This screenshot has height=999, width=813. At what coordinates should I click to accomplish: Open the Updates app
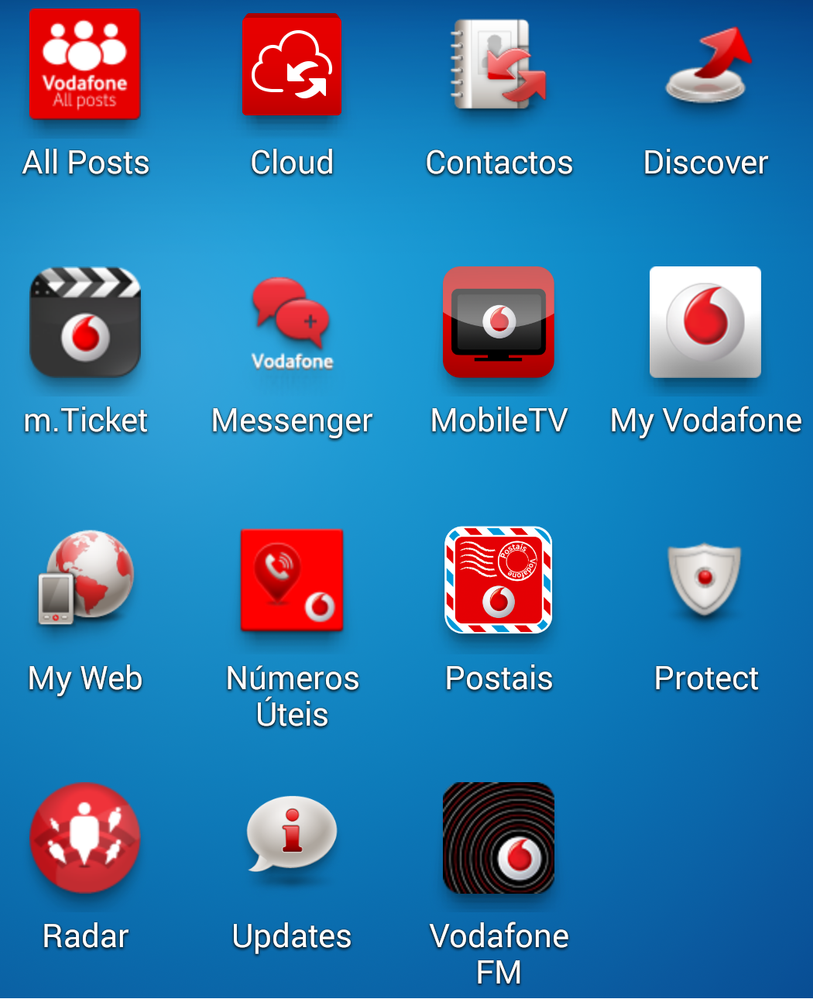(x=291, y=838)
